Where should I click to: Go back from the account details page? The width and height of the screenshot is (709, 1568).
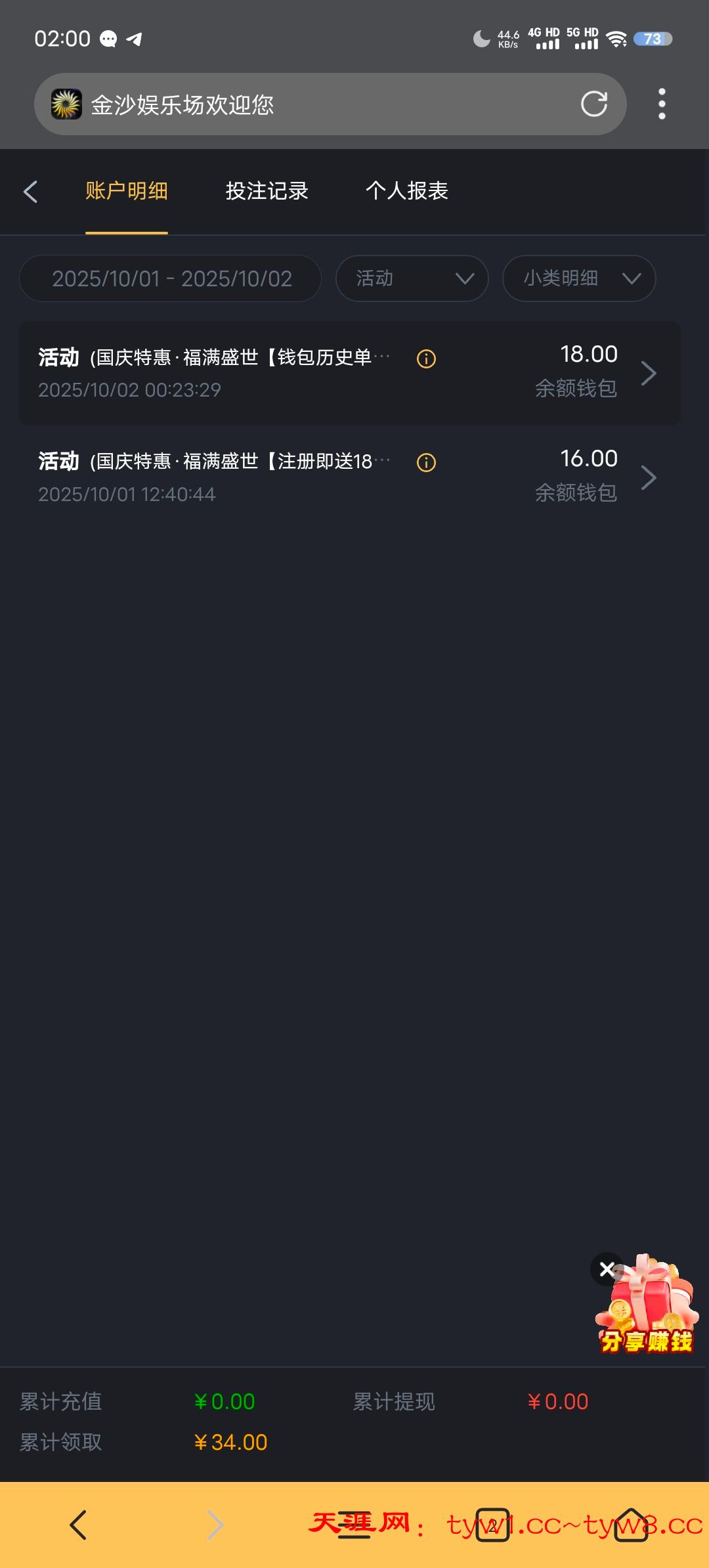[30, 191]
